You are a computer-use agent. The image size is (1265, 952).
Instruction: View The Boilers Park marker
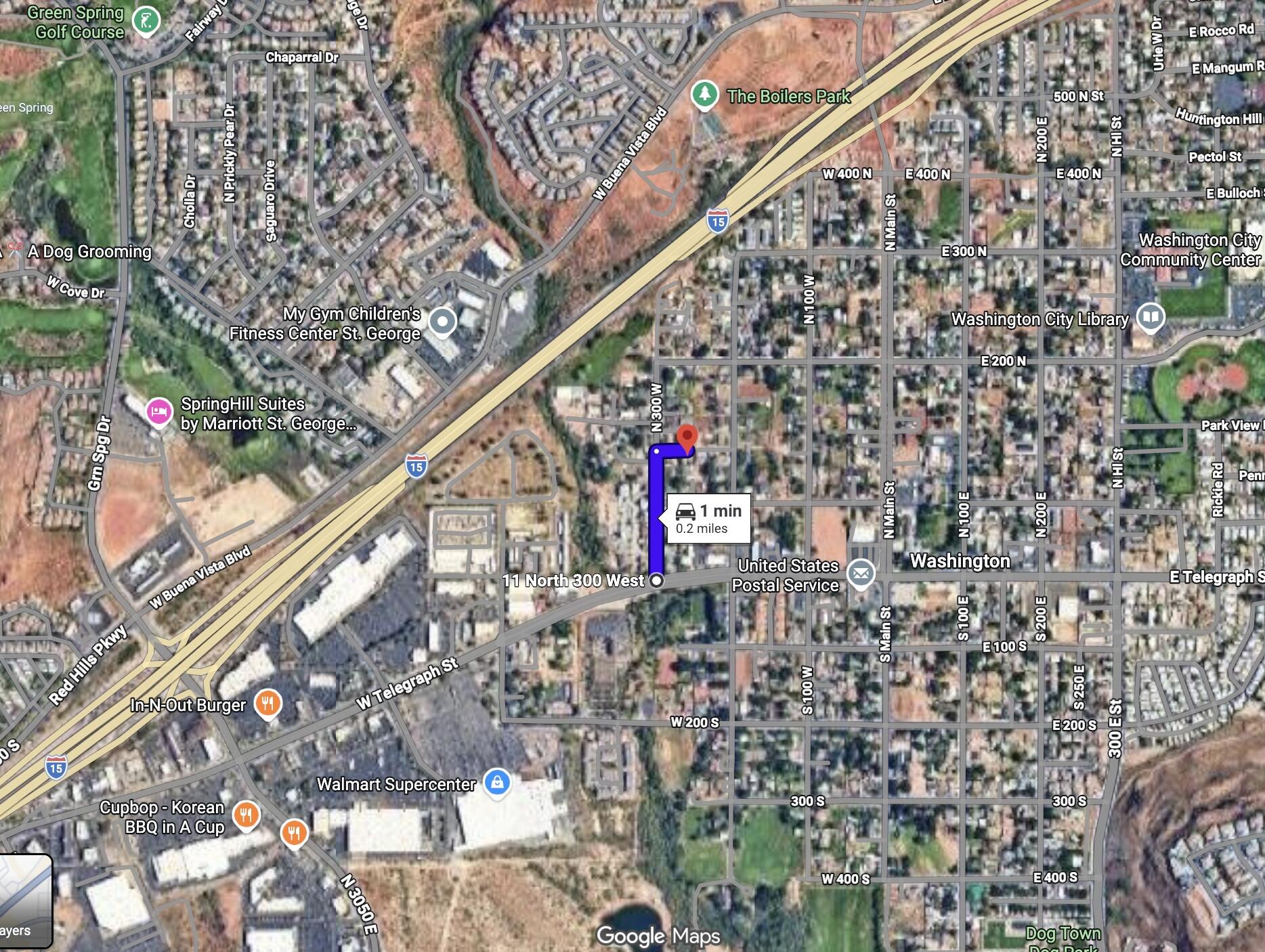coord(704,94)
